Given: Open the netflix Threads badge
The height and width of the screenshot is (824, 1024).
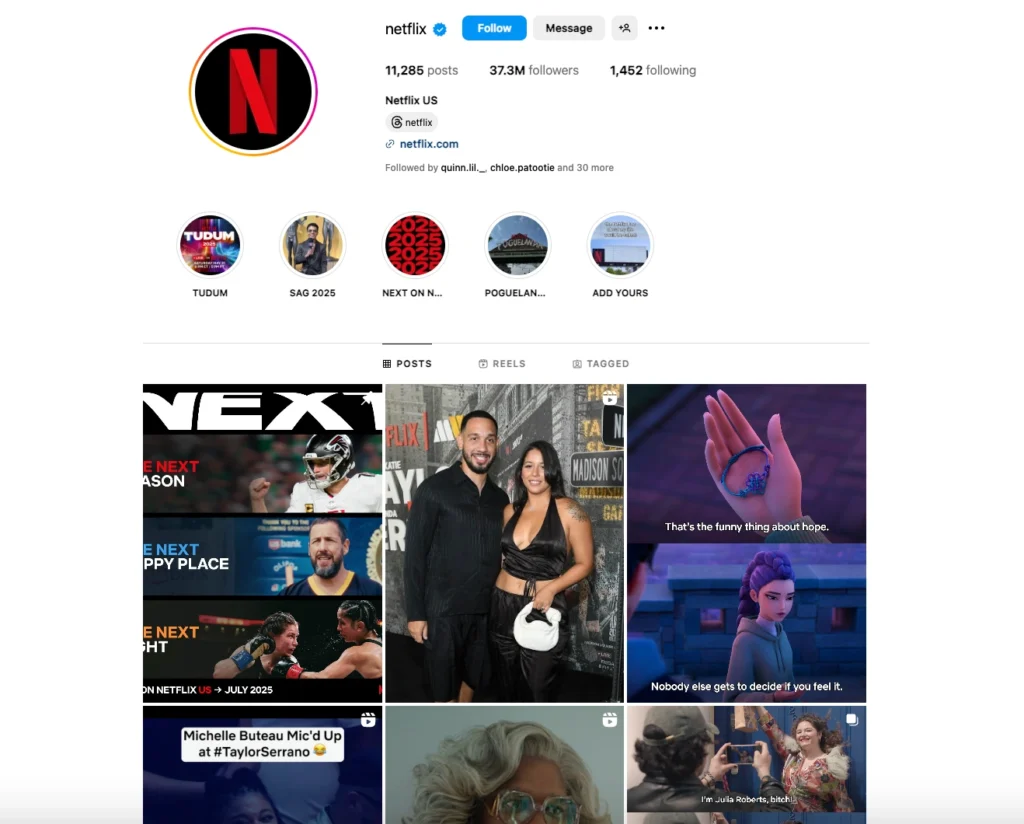Looking at the screenshot, I should coord(412,122).
